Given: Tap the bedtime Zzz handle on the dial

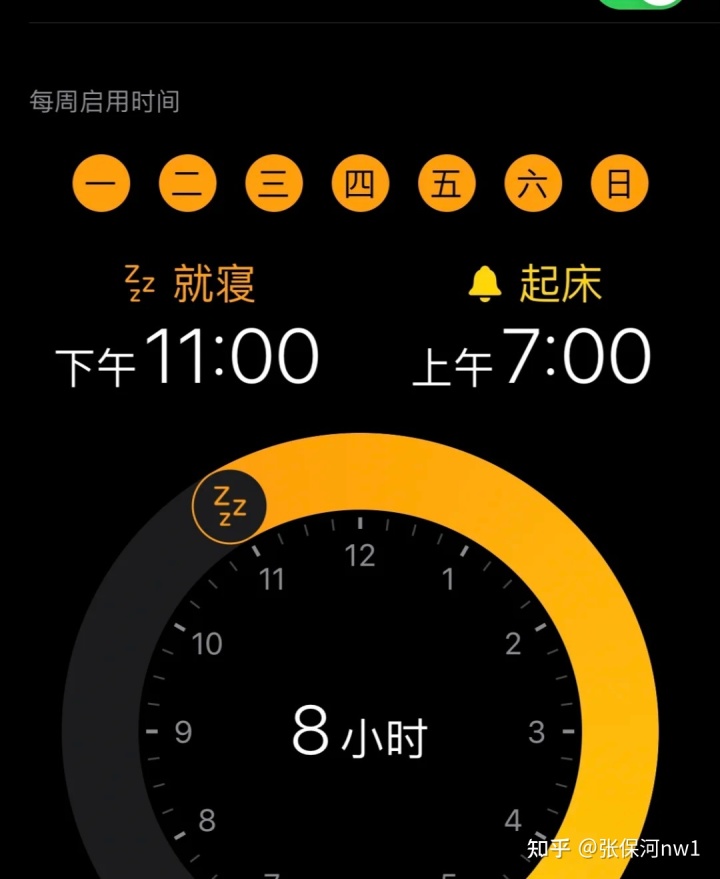Looking at the screenshot, I should (231, 507).
